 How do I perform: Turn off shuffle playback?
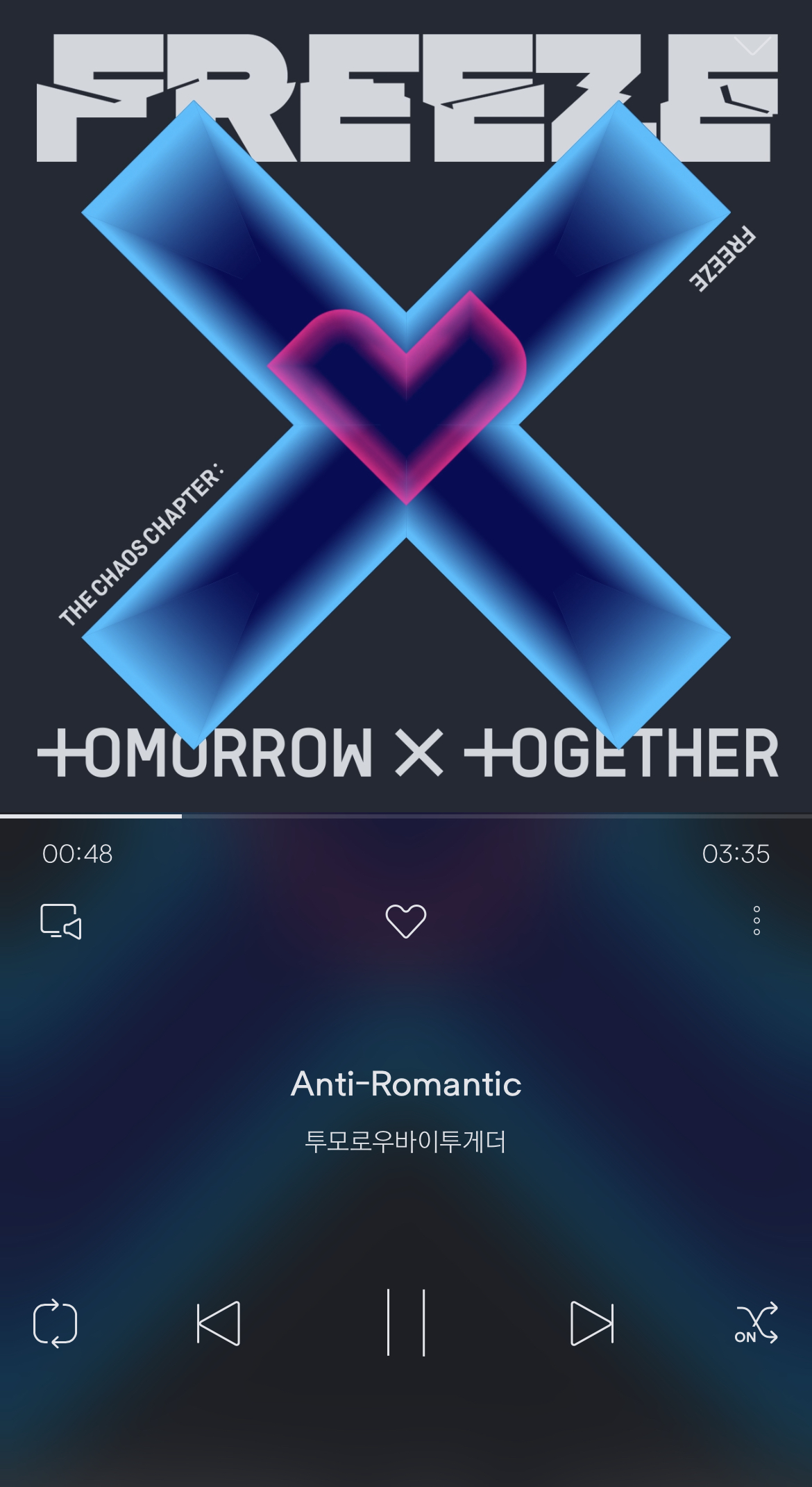click(x=756, y=1323)
